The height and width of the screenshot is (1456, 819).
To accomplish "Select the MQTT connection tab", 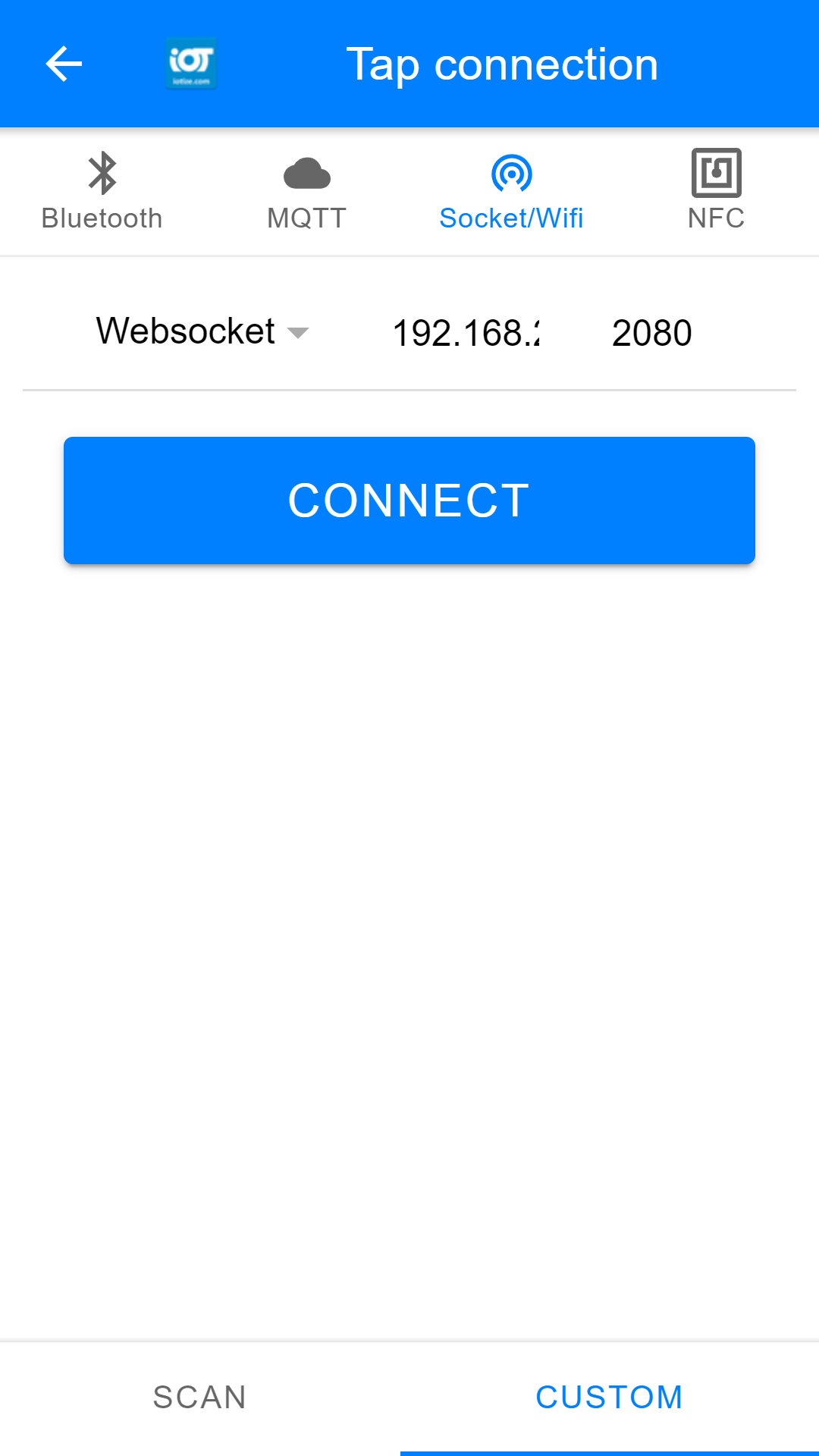I will point(307,192).
